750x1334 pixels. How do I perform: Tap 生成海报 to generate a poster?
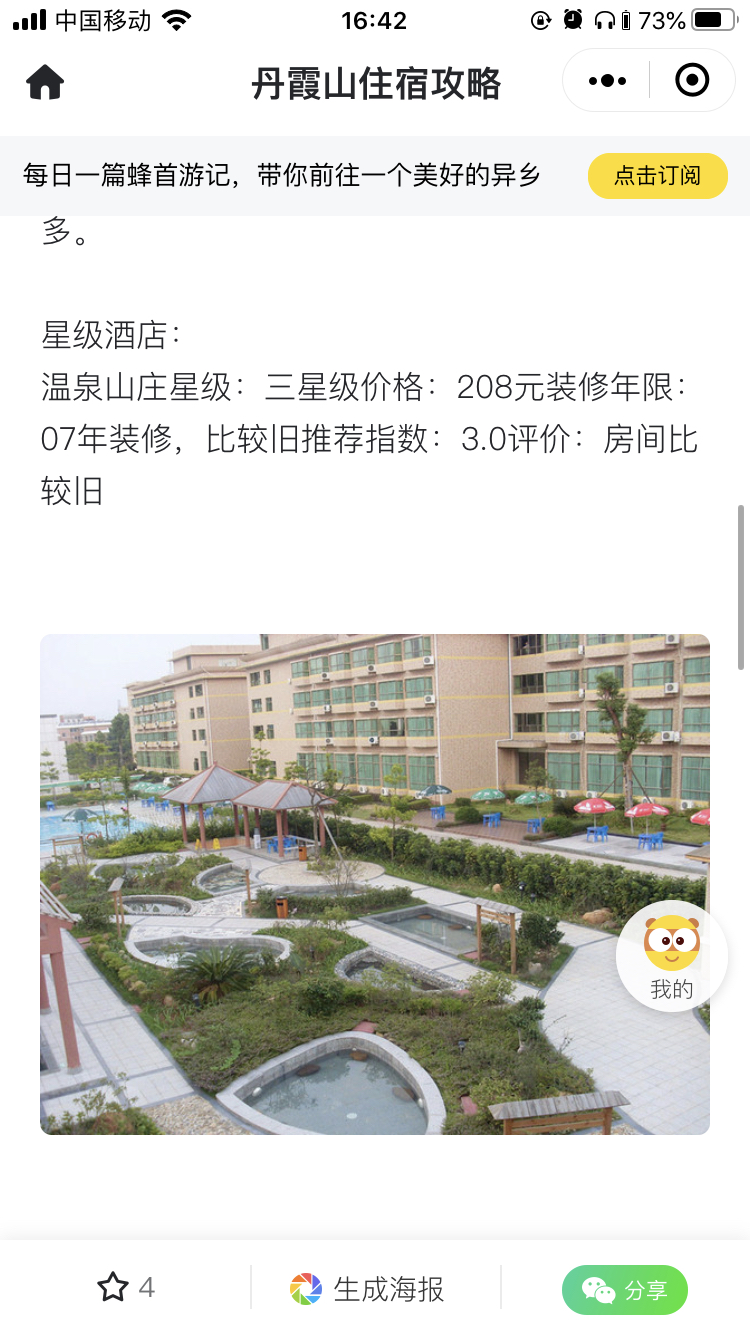click(x=367, y=1289)
